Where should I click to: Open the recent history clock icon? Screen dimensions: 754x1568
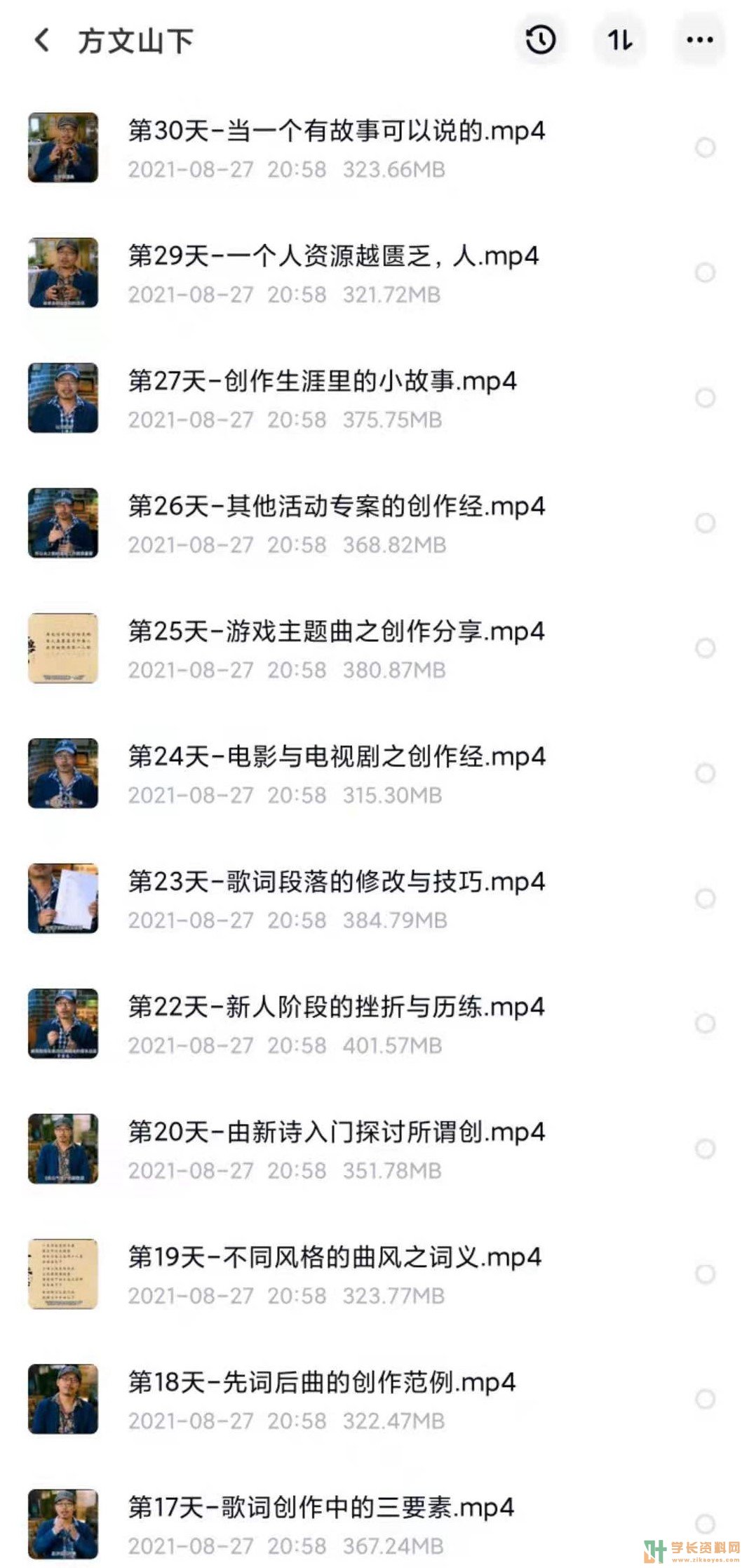coord(540,40)
